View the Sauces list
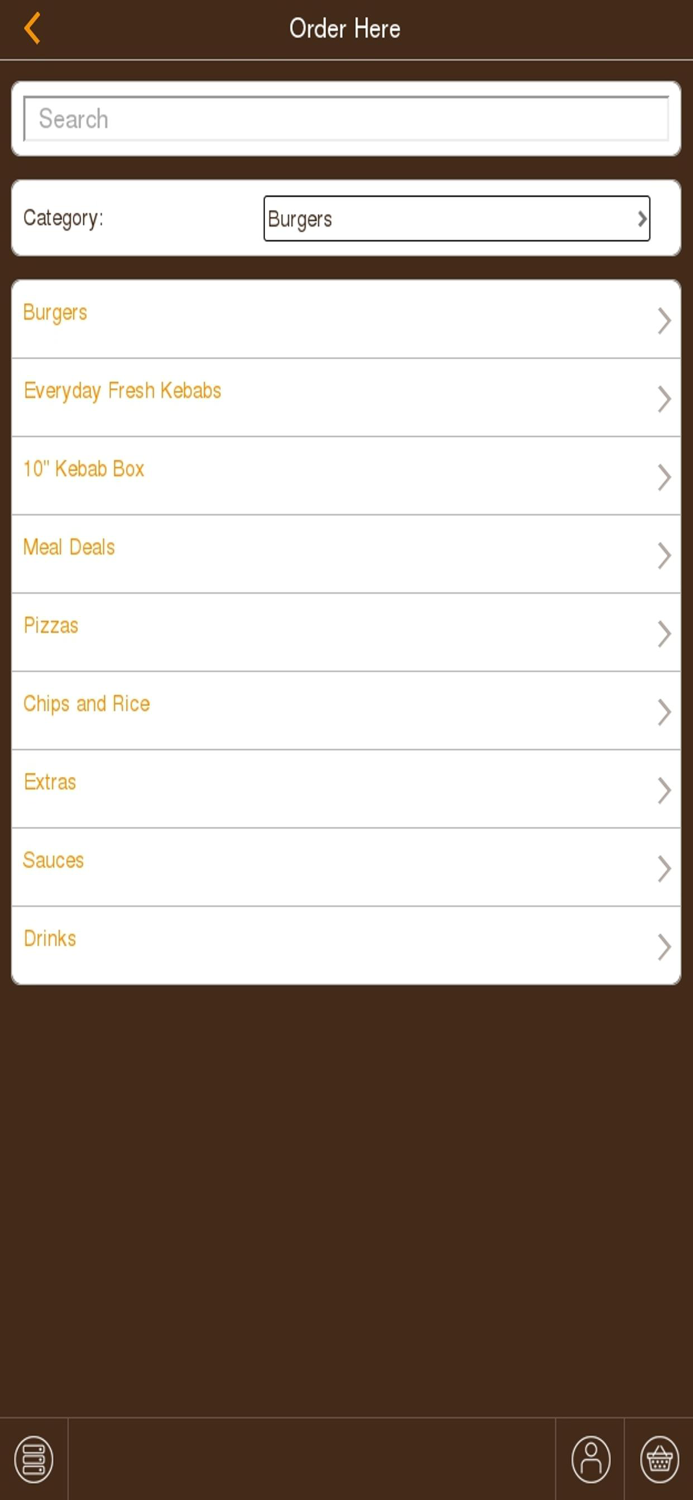This screenshot has height=1500, width=693. coord(346,867)
